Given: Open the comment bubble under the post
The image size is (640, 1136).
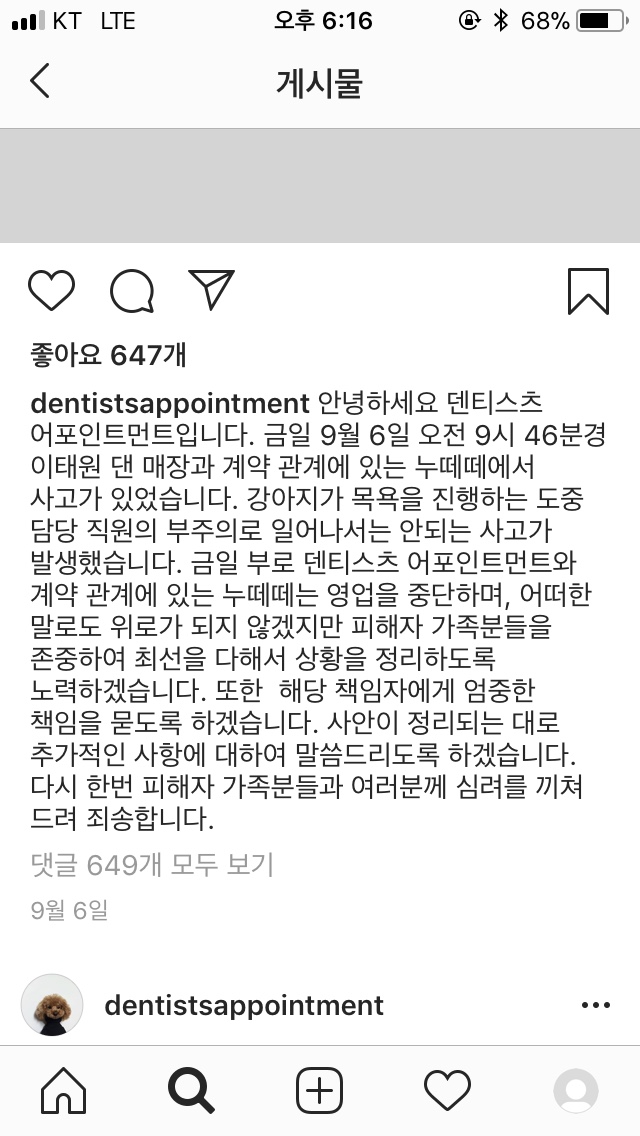Looking at the screenshot, I should click(x=132, y=291).
